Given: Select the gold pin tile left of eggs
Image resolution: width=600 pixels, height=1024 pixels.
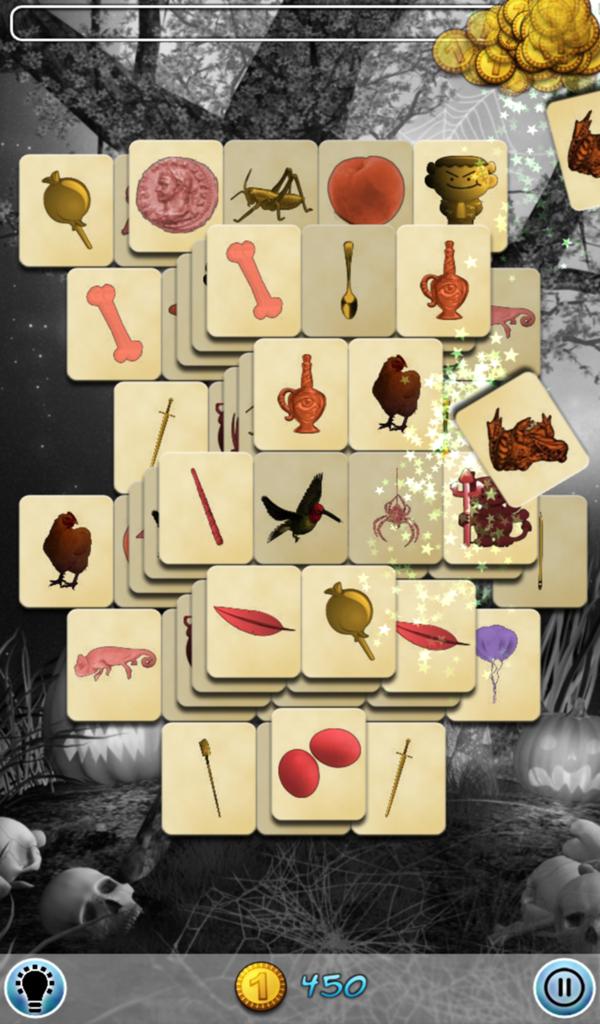Looking at the screenshot, I should point(209,777).
